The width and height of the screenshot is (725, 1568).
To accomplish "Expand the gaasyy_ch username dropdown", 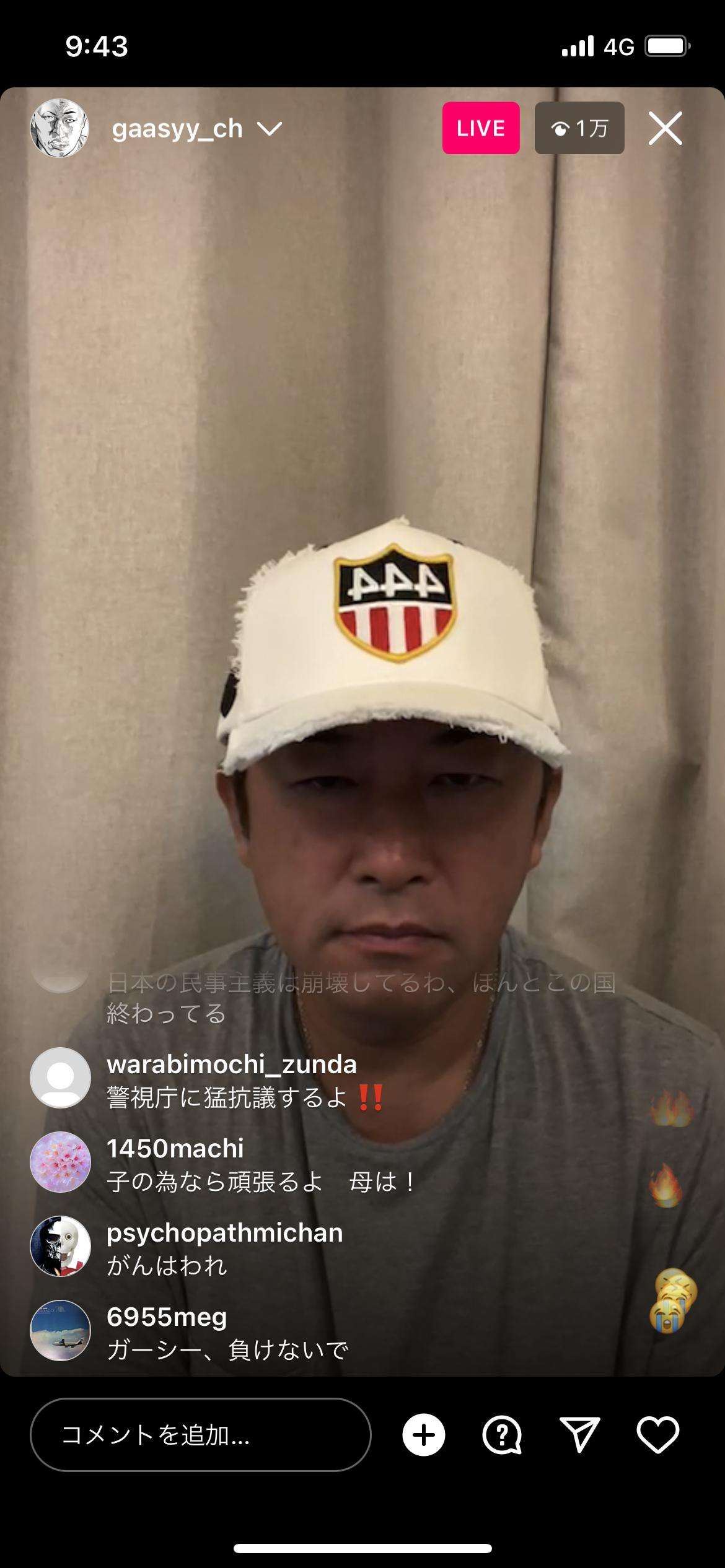I will pos(270,129).
